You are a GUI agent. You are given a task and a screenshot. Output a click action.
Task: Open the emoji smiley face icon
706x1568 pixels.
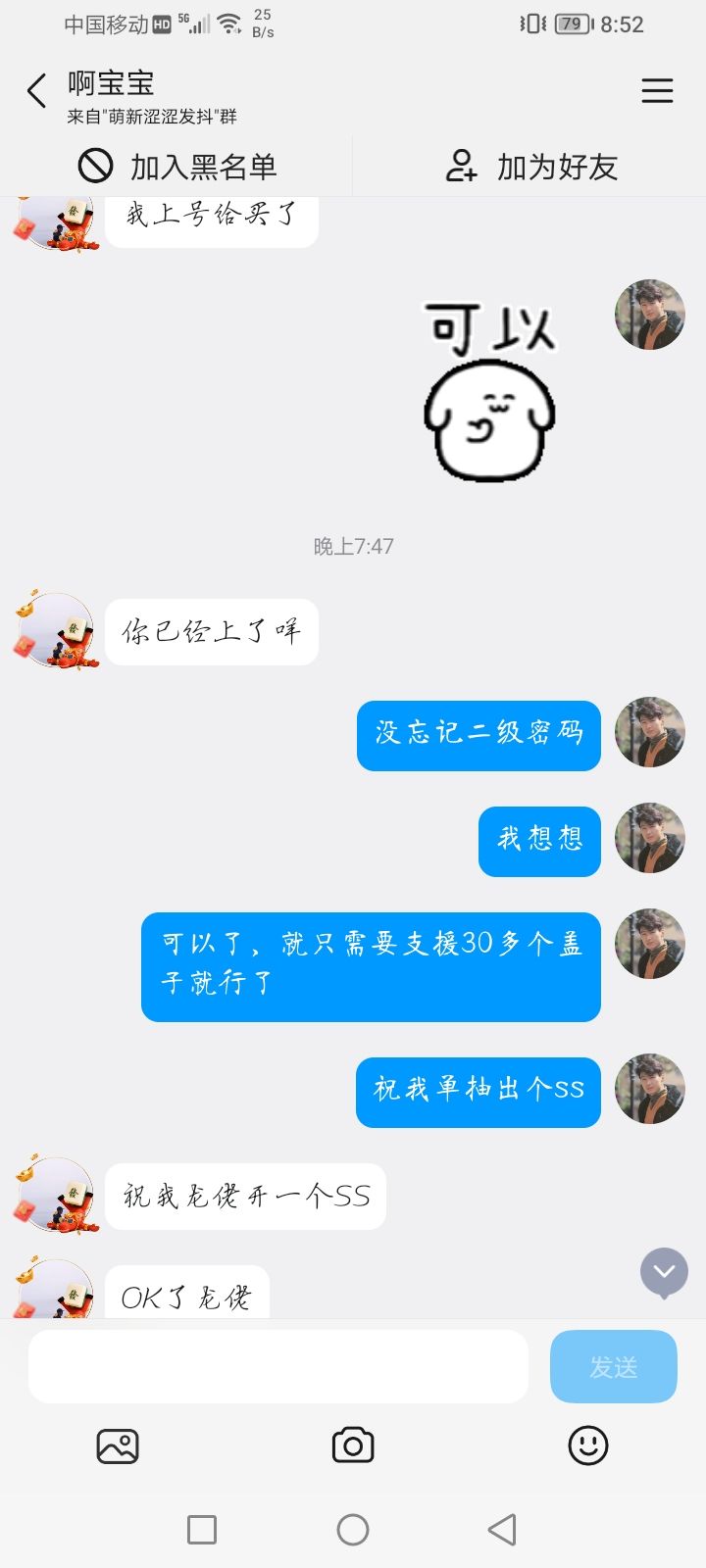[587, 1445]
